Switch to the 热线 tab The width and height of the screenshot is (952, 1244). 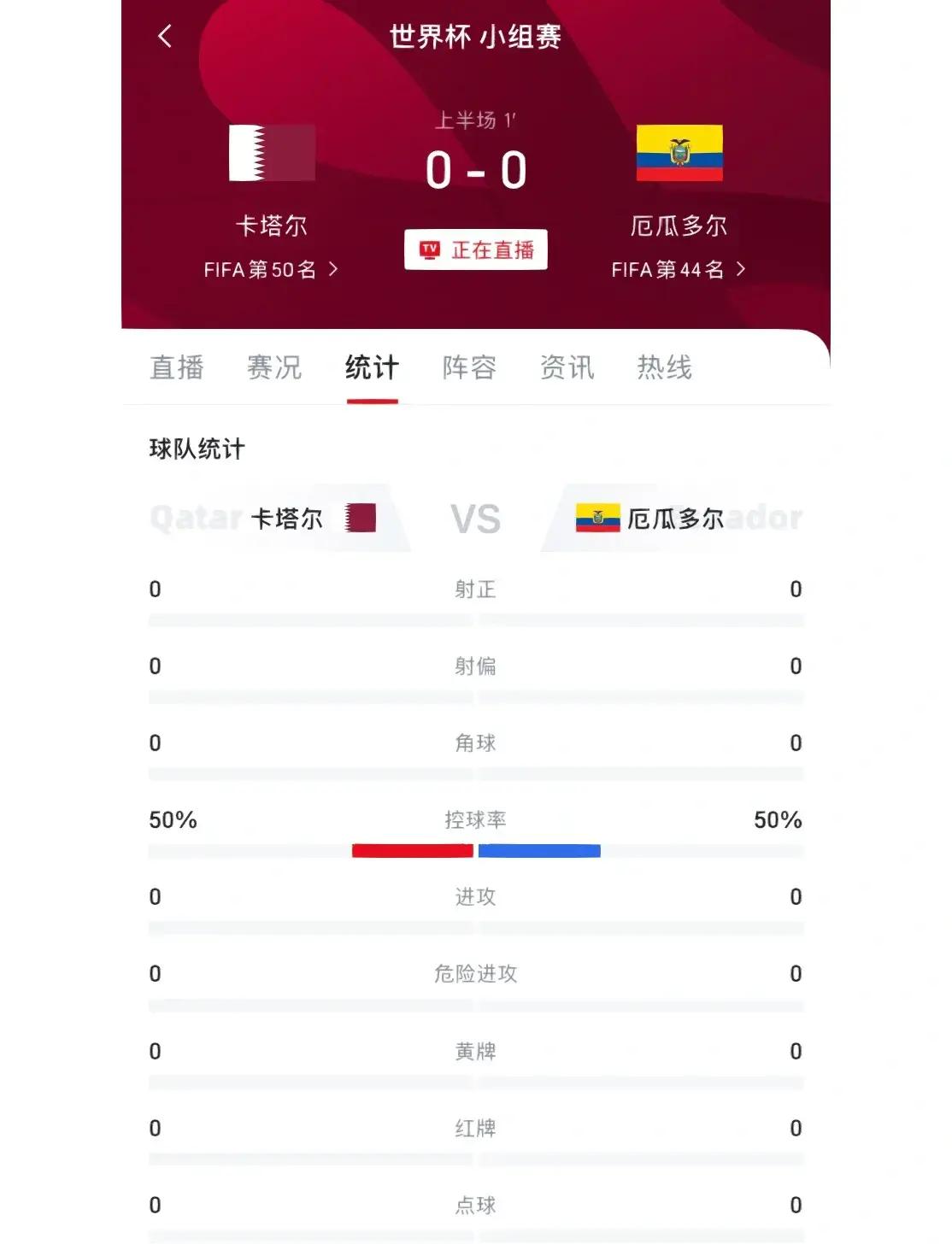click(664, 367)
